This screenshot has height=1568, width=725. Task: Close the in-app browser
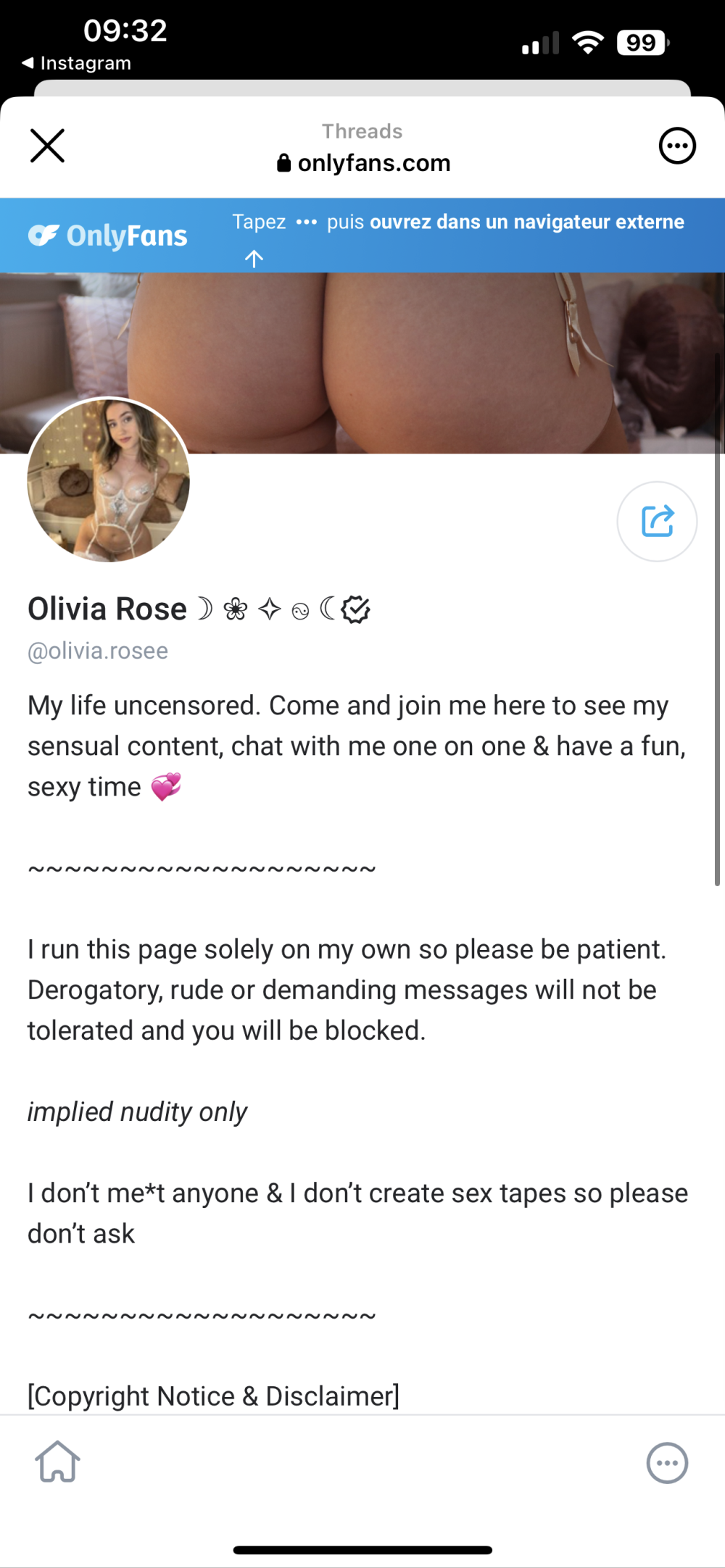pos(48,146)
